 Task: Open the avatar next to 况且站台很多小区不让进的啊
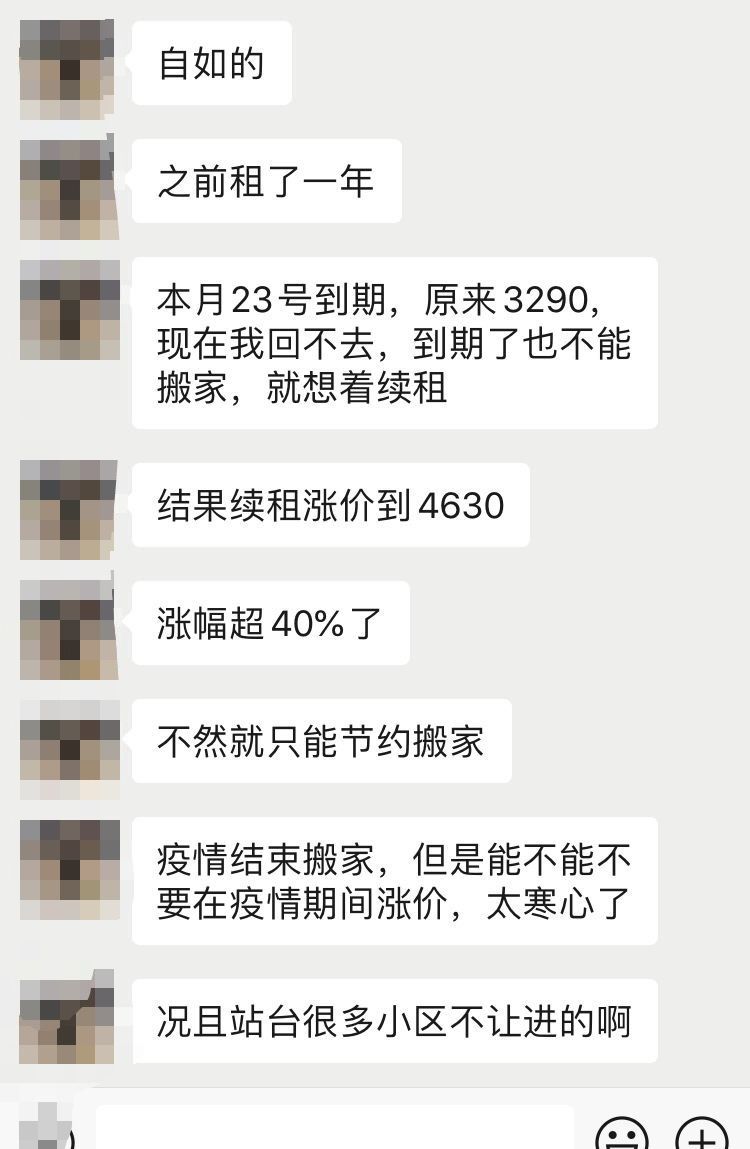point(68,1018)
